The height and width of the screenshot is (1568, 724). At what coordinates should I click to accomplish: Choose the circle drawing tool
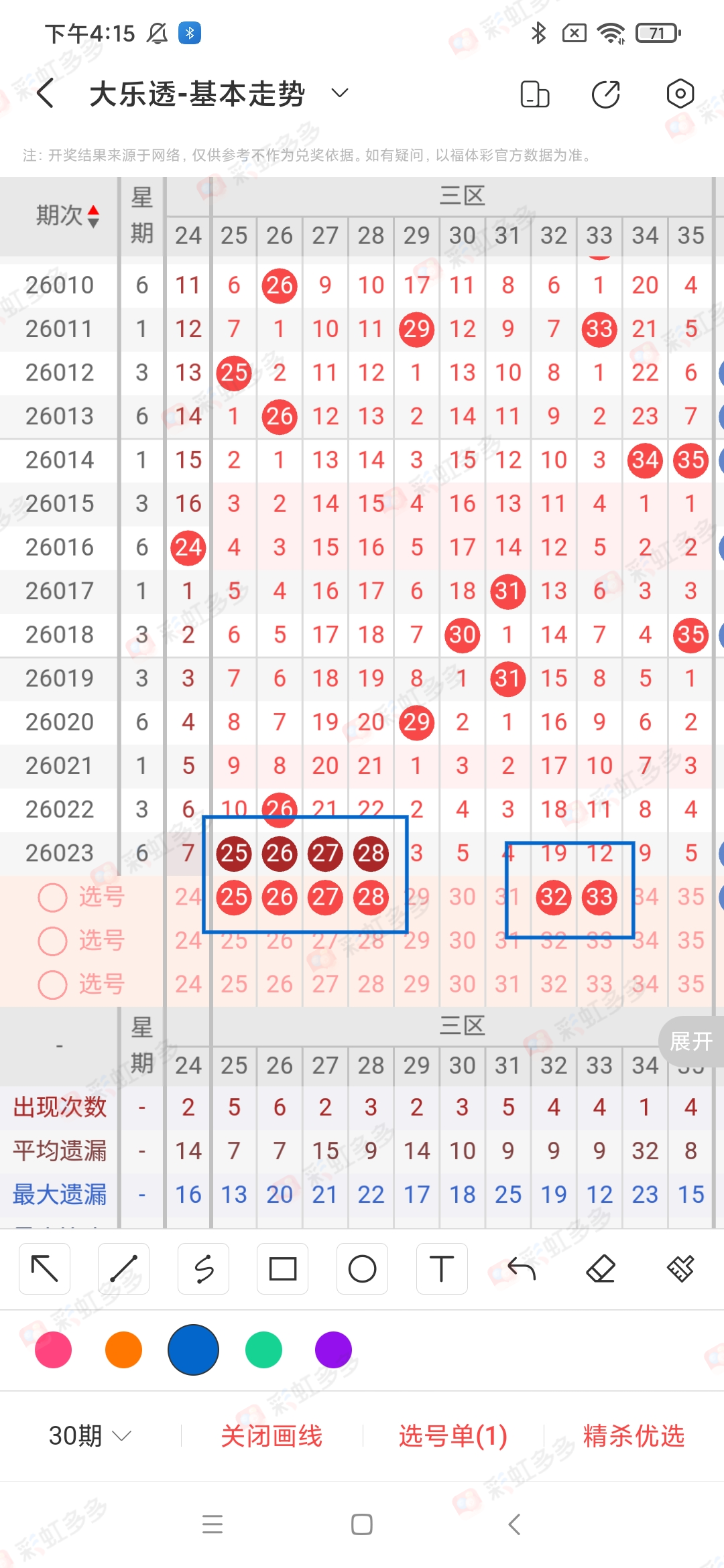point(362,1268)
